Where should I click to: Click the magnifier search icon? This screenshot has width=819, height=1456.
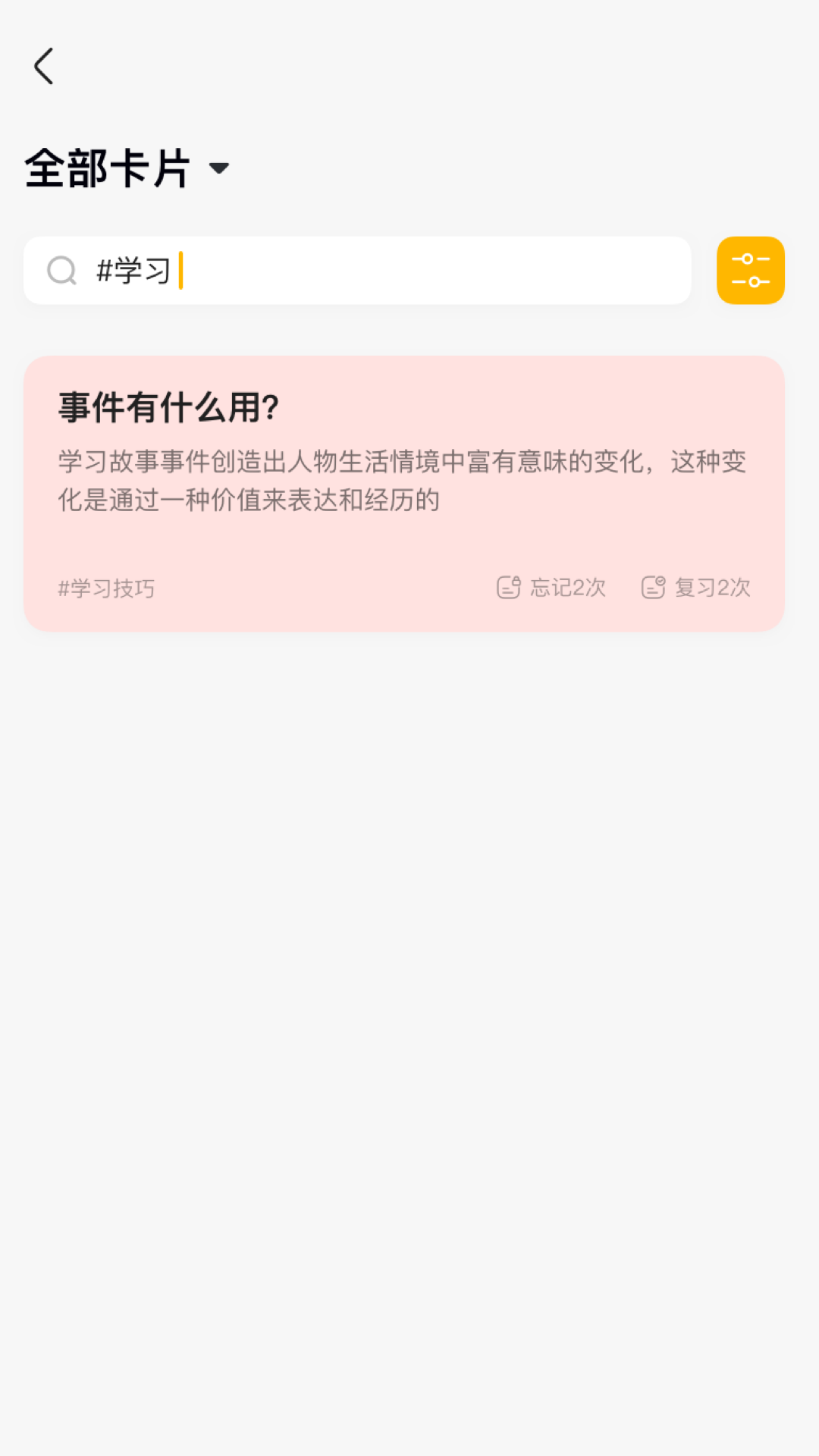tap(62, 271)
